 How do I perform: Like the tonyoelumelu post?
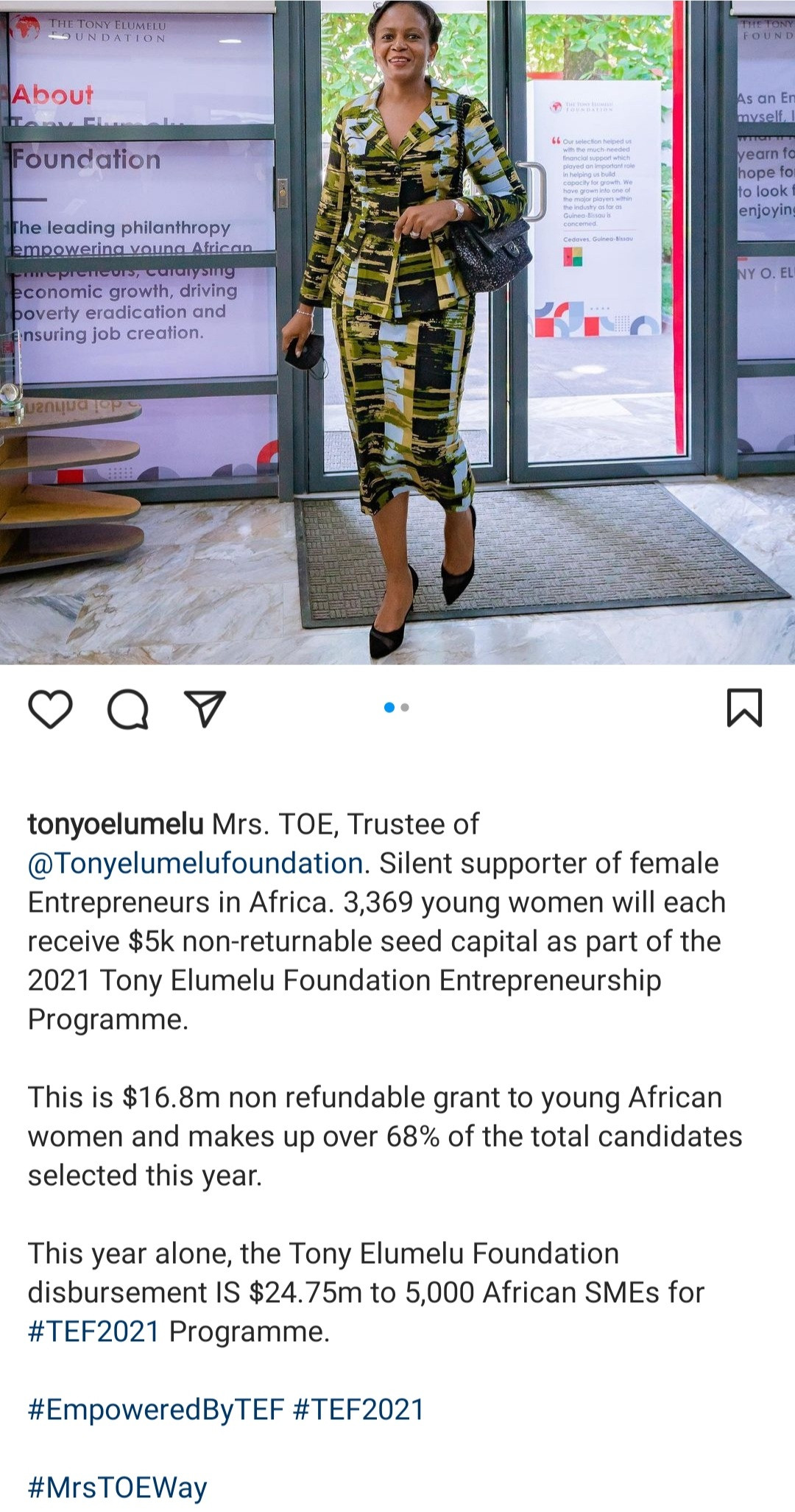coord(50,709)
